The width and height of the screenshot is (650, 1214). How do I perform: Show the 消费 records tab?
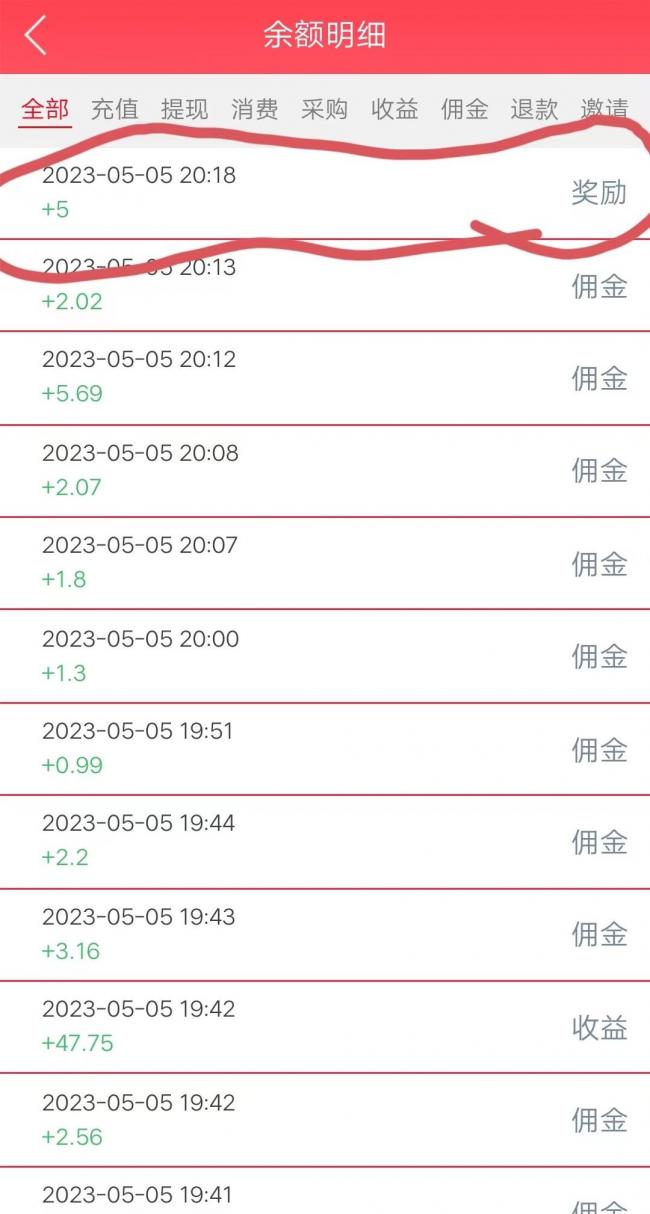[x=255, y=109]
